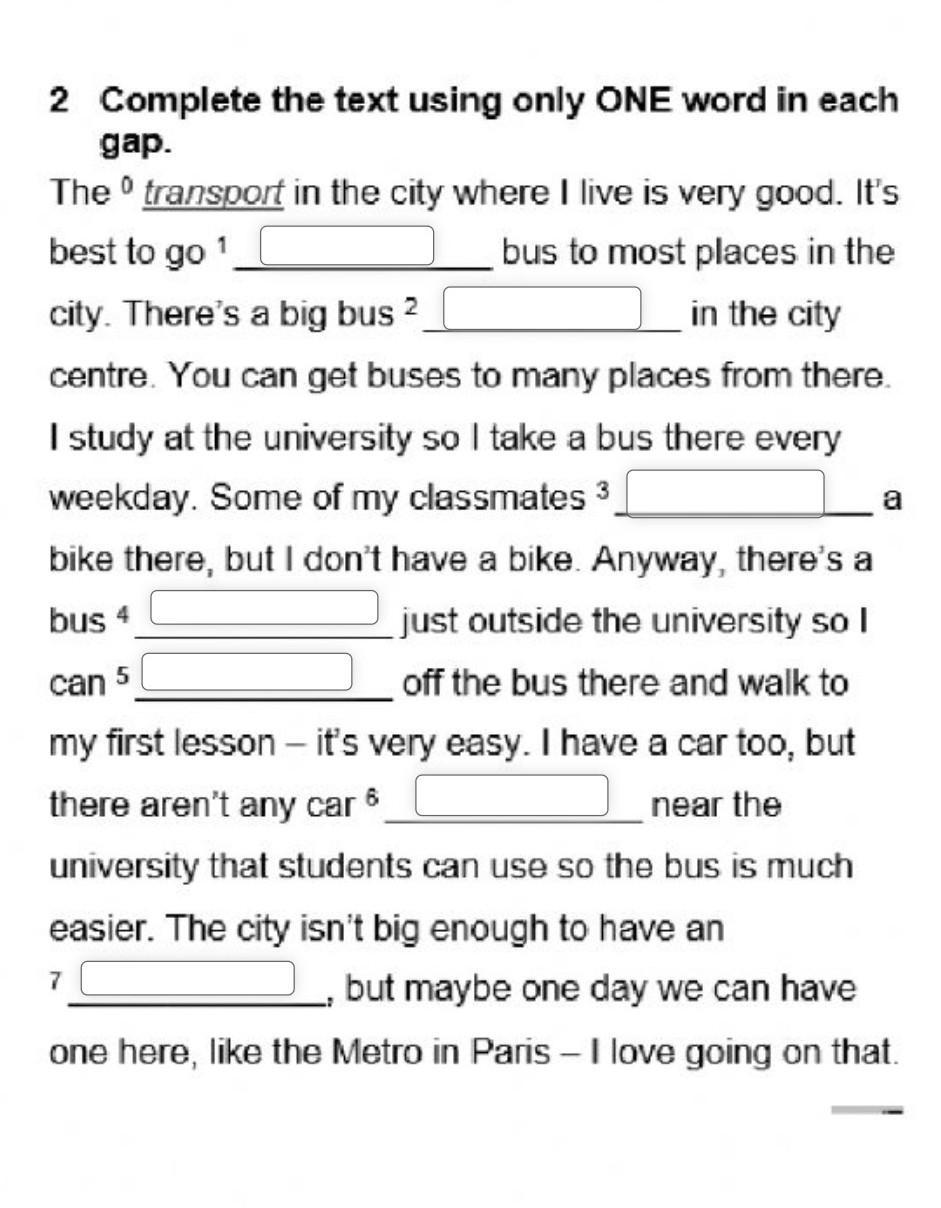Select gap 5 field before 'off the bus'
The height and width of the screenshot is (1208, 941).
pos(247,672)
